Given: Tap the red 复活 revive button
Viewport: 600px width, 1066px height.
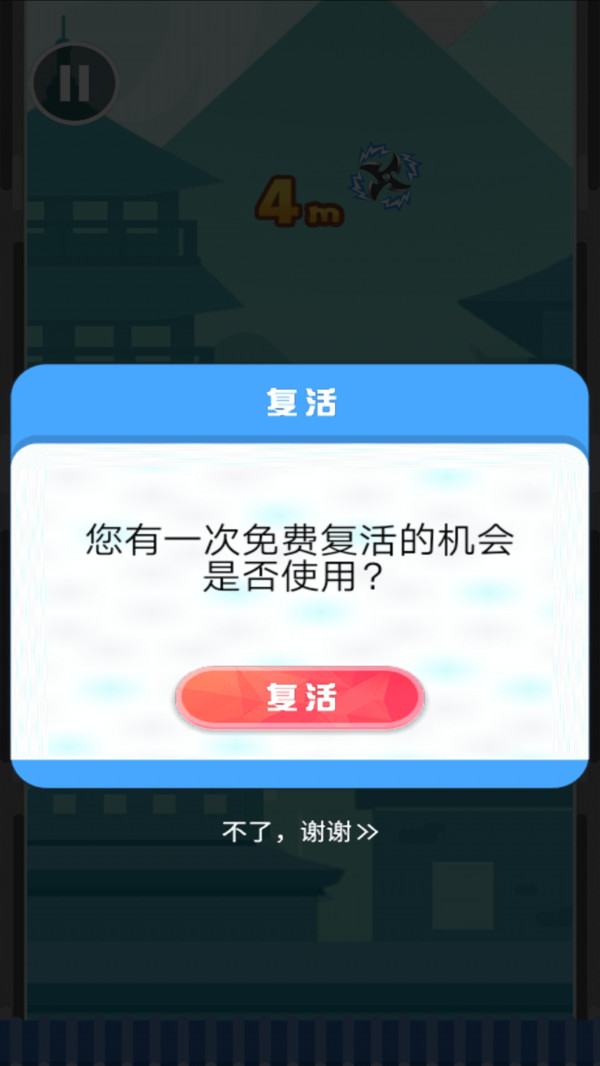Looking at the screenshot, I should tap(300, 698).
